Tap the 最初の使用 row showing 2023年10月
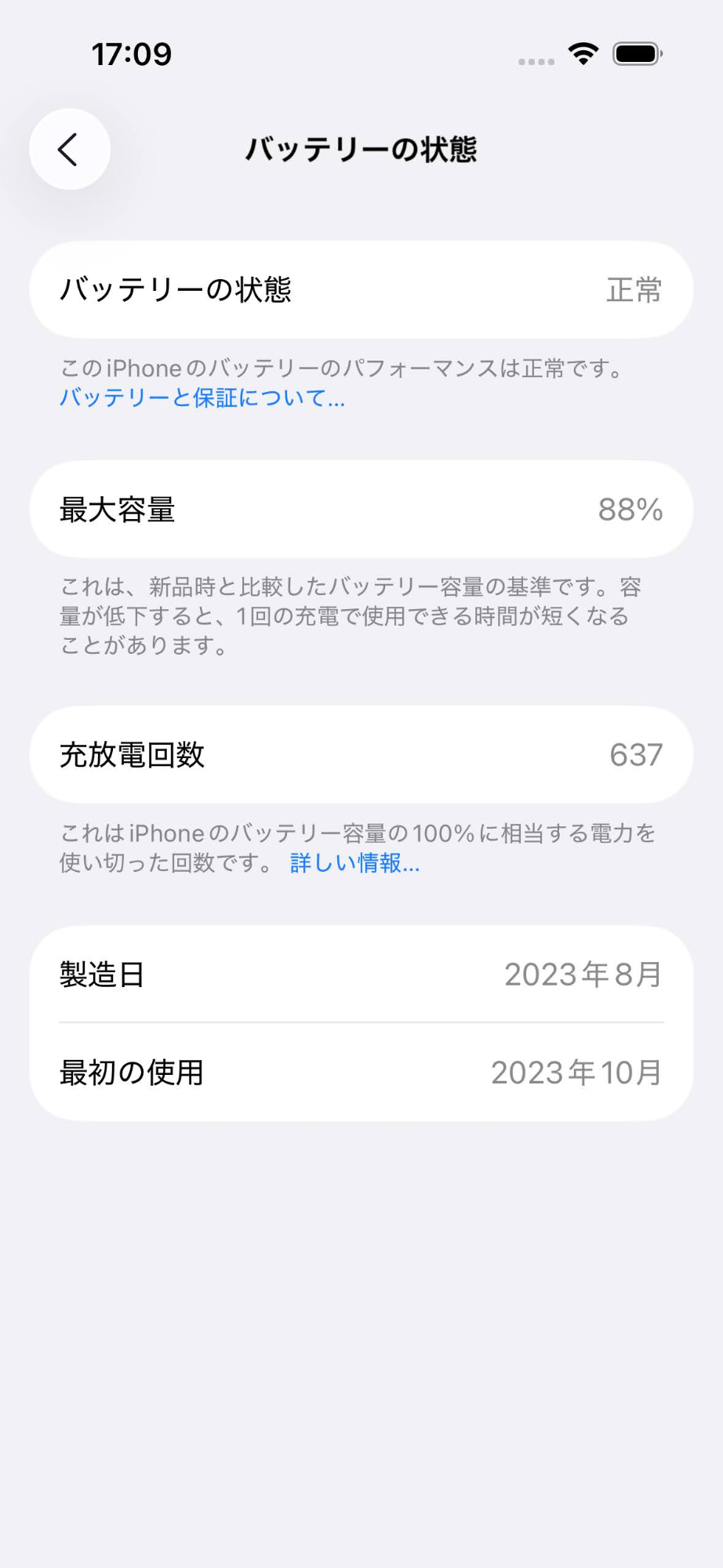The image size is (723, 1568). click(361, 1072)
